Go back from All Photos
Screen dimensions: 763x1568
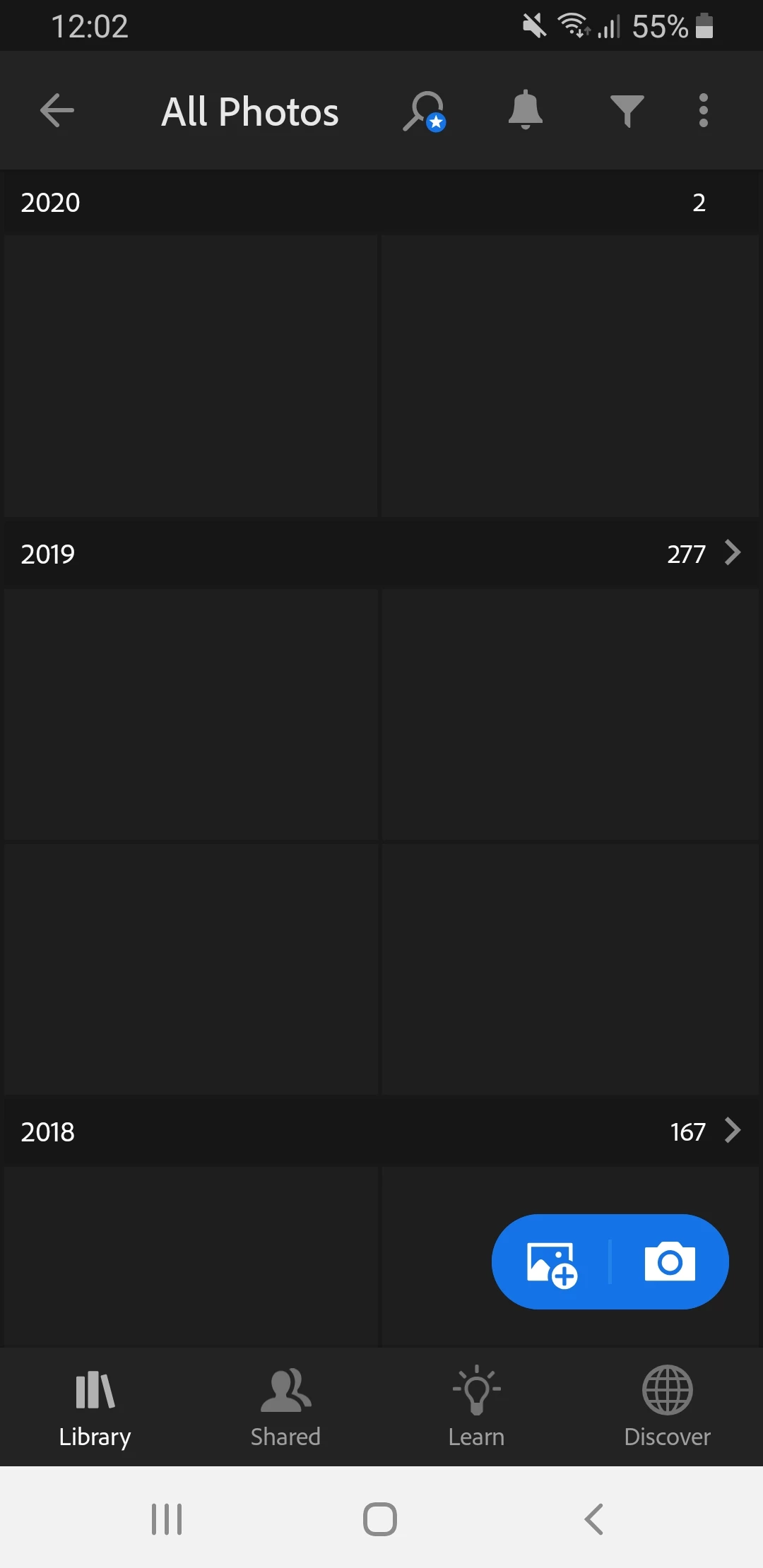[x=57, y=111]
